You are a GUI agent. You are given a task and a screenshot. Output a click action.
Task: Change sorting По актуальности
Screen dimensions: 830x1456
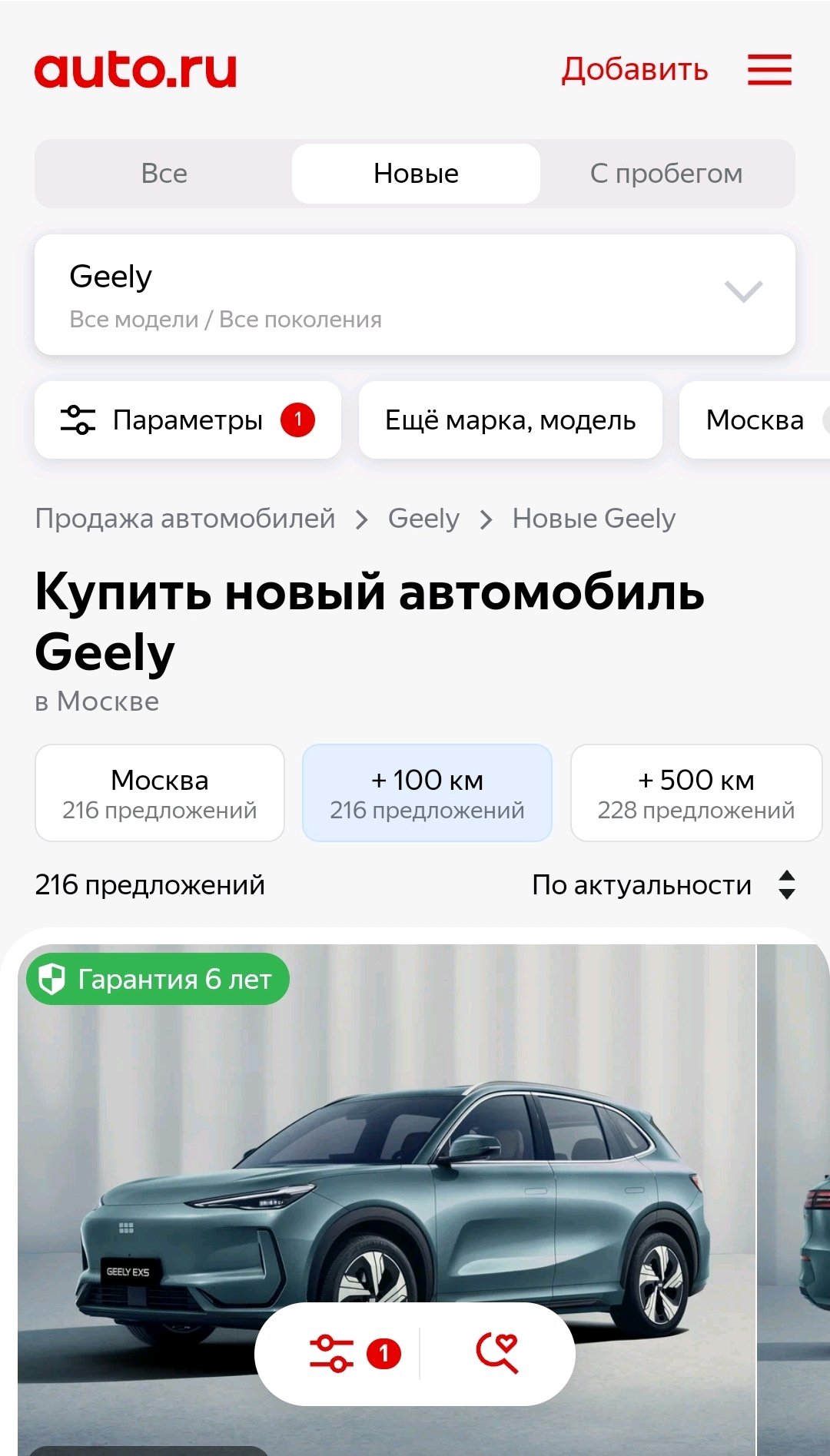coord(664,885)
